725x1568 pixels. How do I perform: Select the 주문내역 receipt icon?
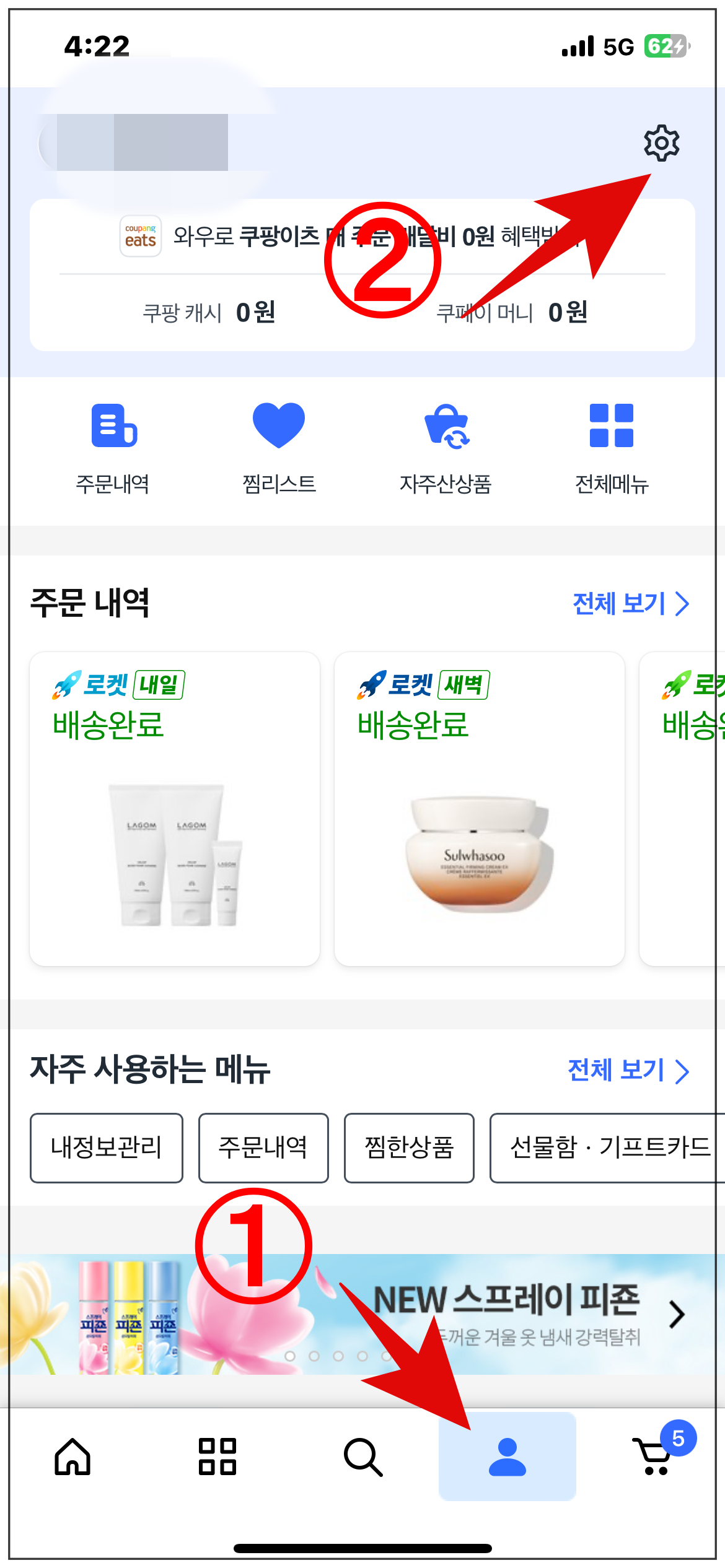tap(113, 426)
